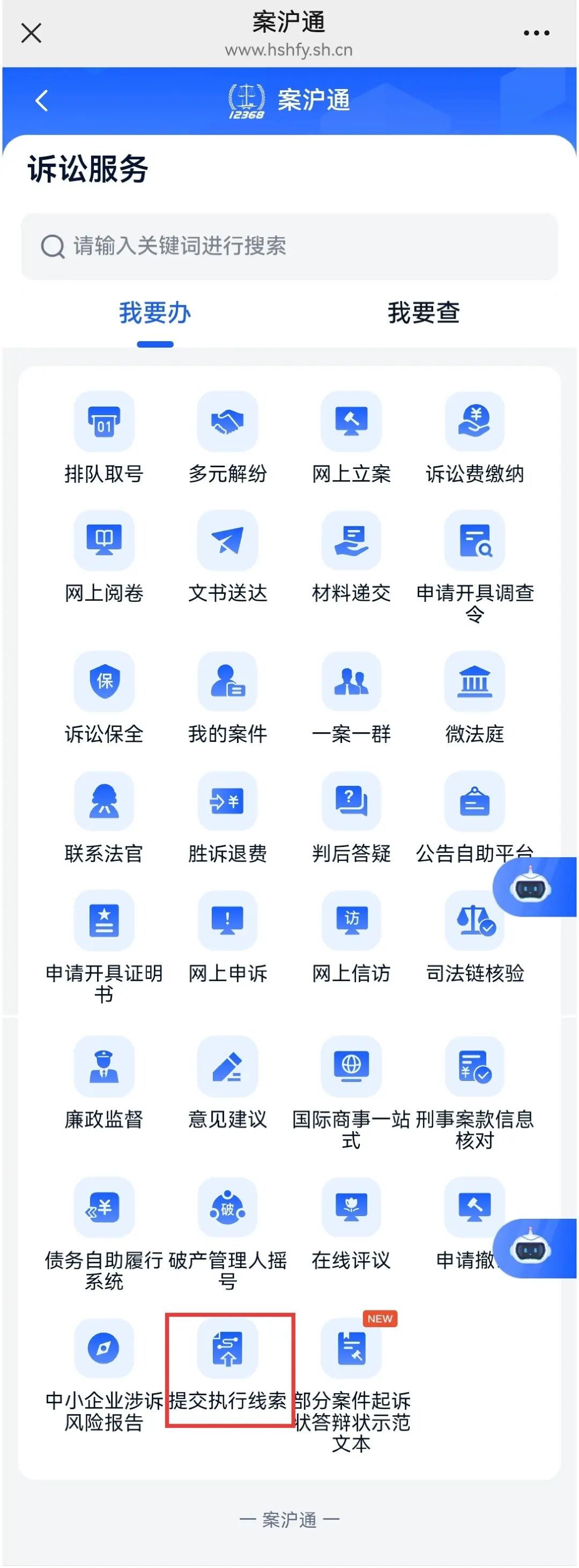
Task: Open the three-dot overflow menu
Action: pos(537,33)
